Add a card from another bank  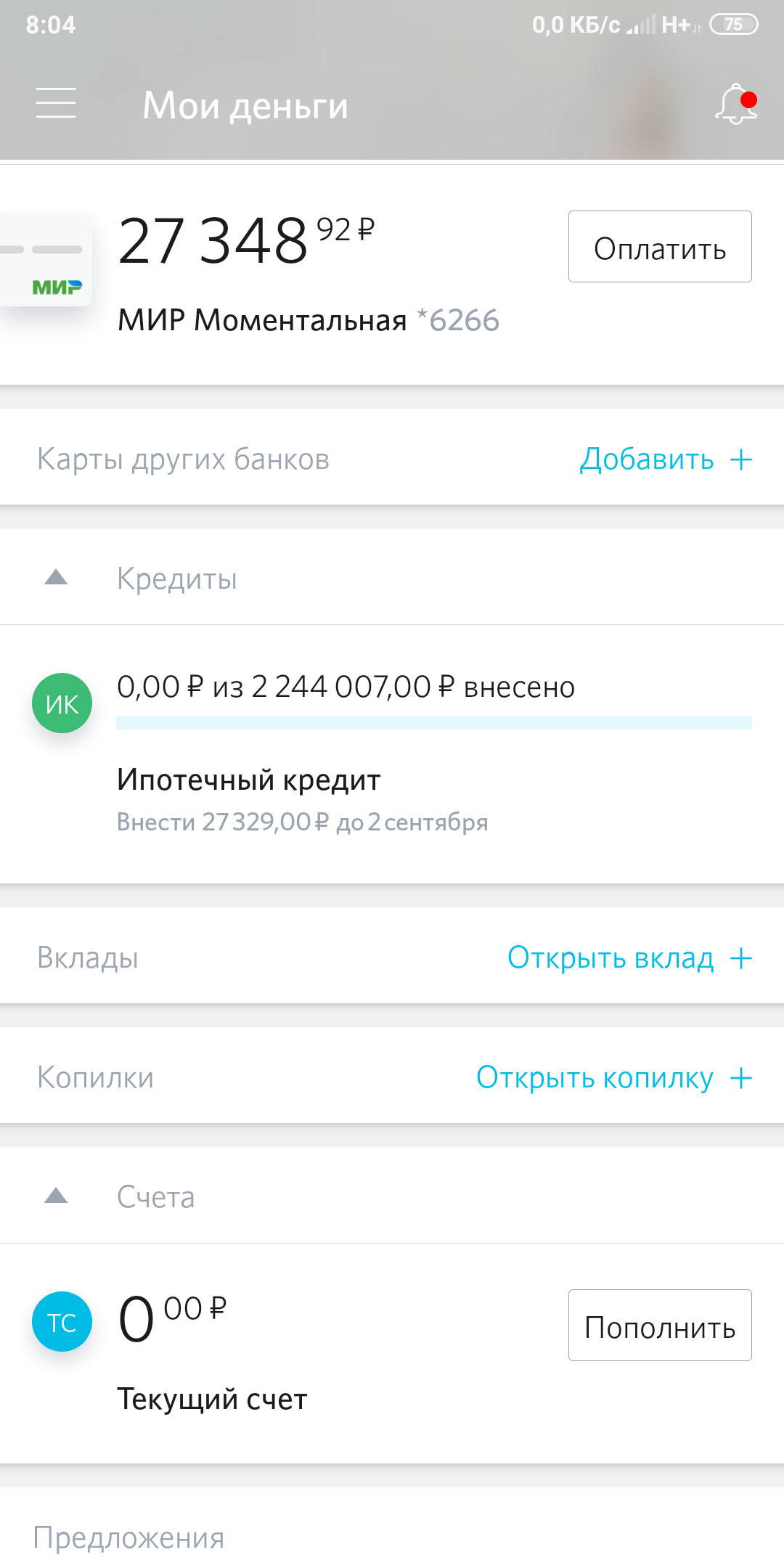pos(665,460)
